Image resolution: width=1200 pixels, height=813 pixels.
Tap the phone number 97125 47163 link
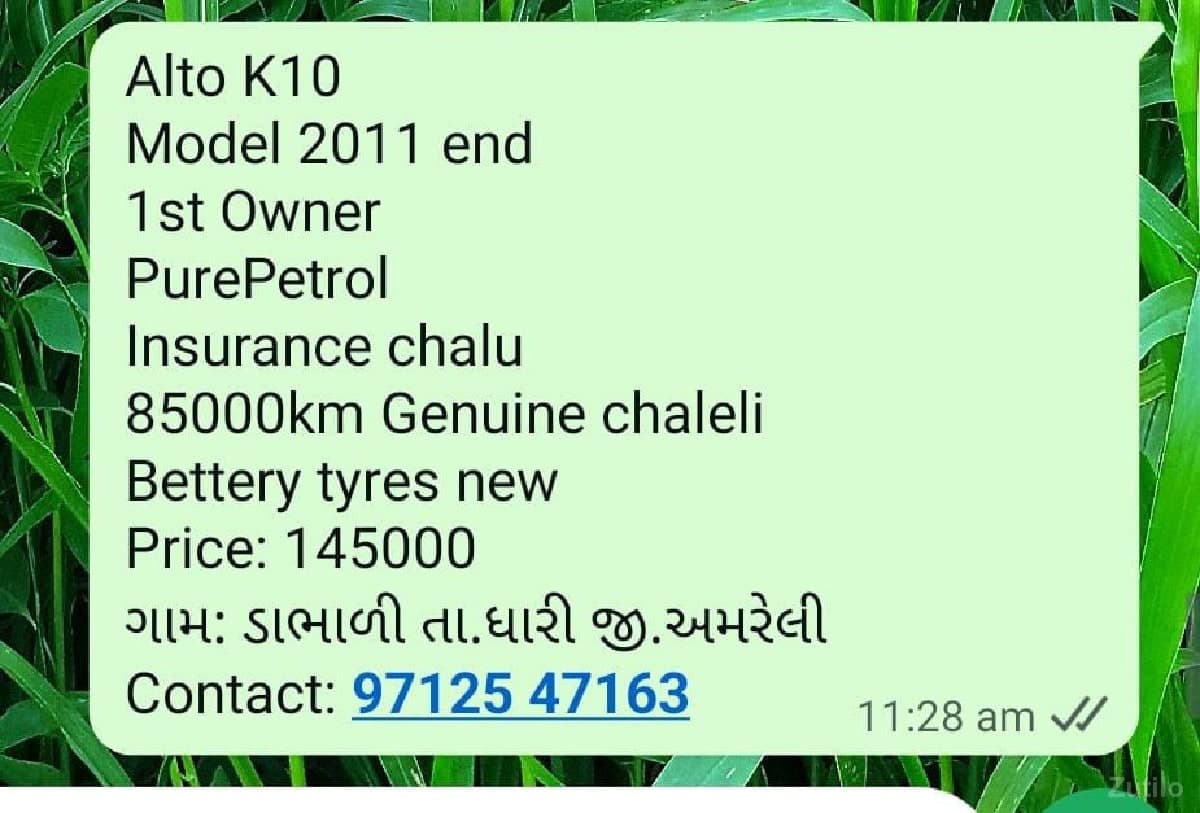(520, 693)
